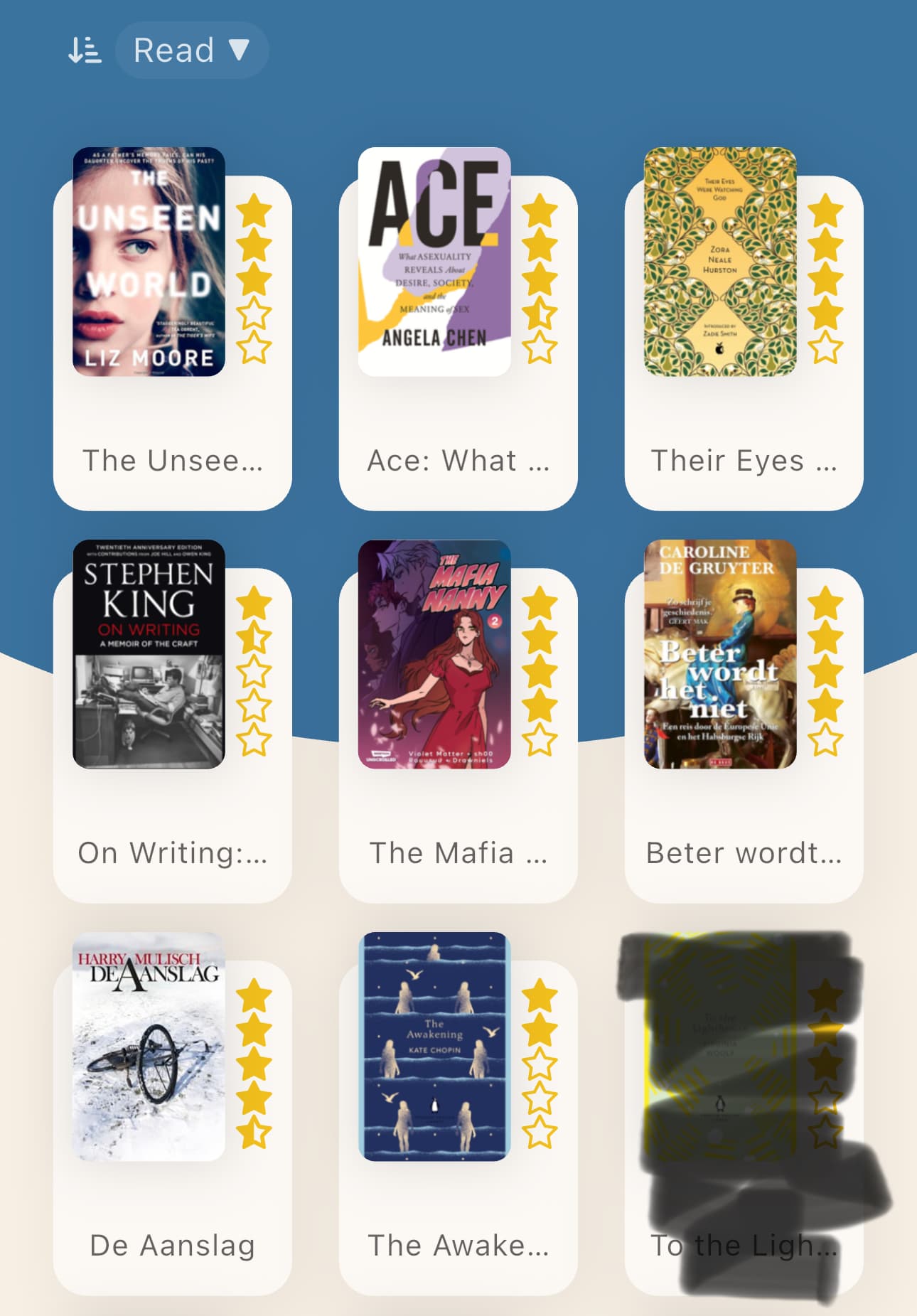Image resolution: width=917 pixels, height=1316 pixels.
Task: Expand the Read shelf dropdown
Action: pos(191,51)
